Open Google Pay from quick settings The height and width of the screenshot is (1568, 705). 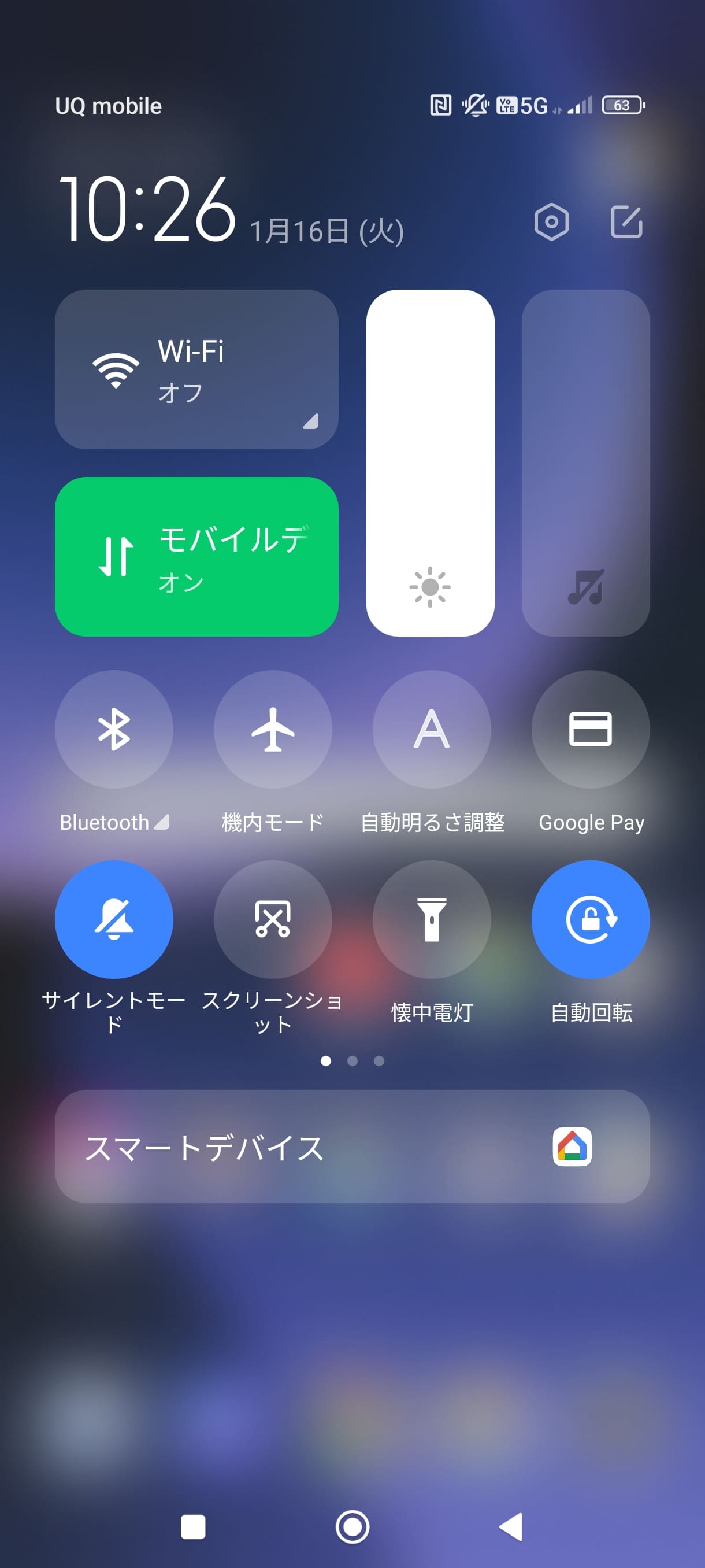[x=591, y=730]
